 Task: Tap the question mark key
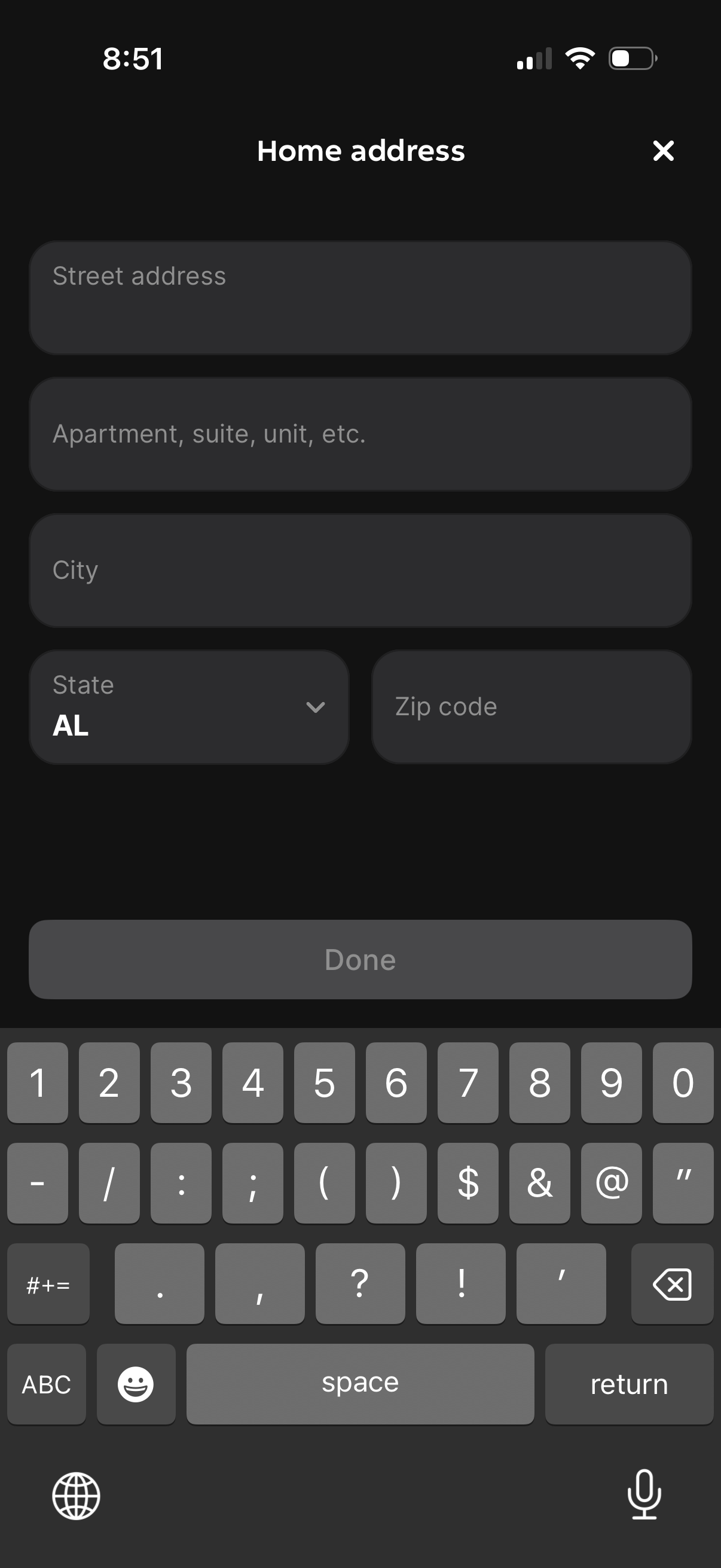[359, 1285]
